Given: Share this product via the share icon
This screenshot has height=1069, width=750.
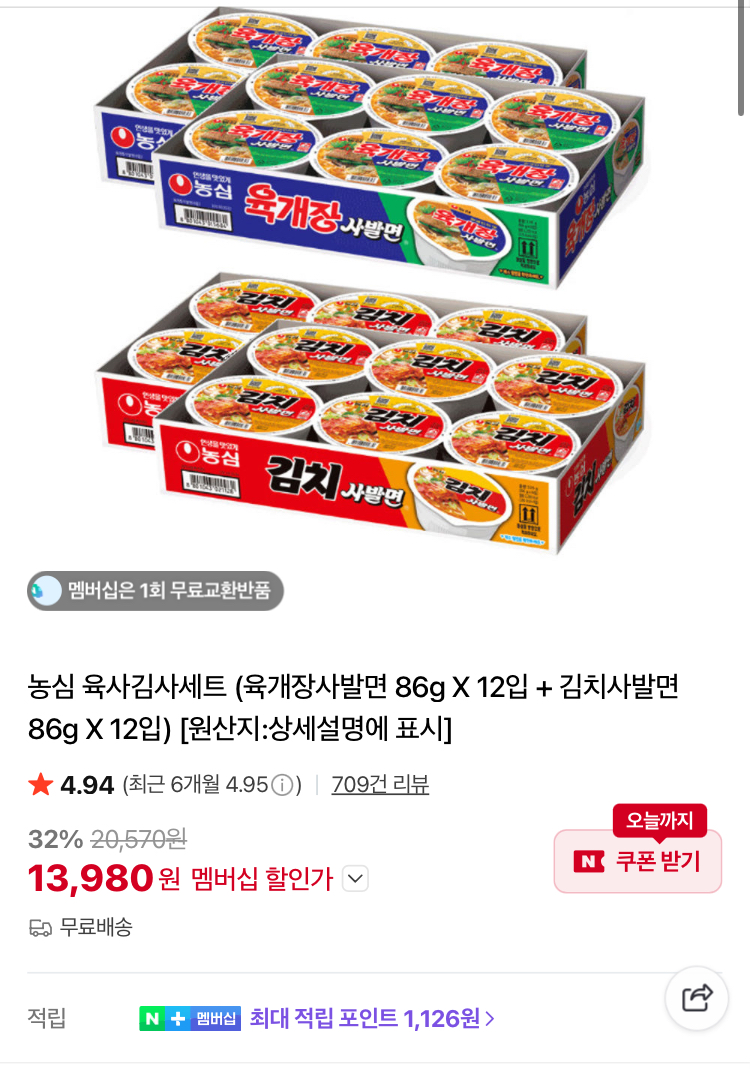Looking at the screenshot, I should coord(696,998).
